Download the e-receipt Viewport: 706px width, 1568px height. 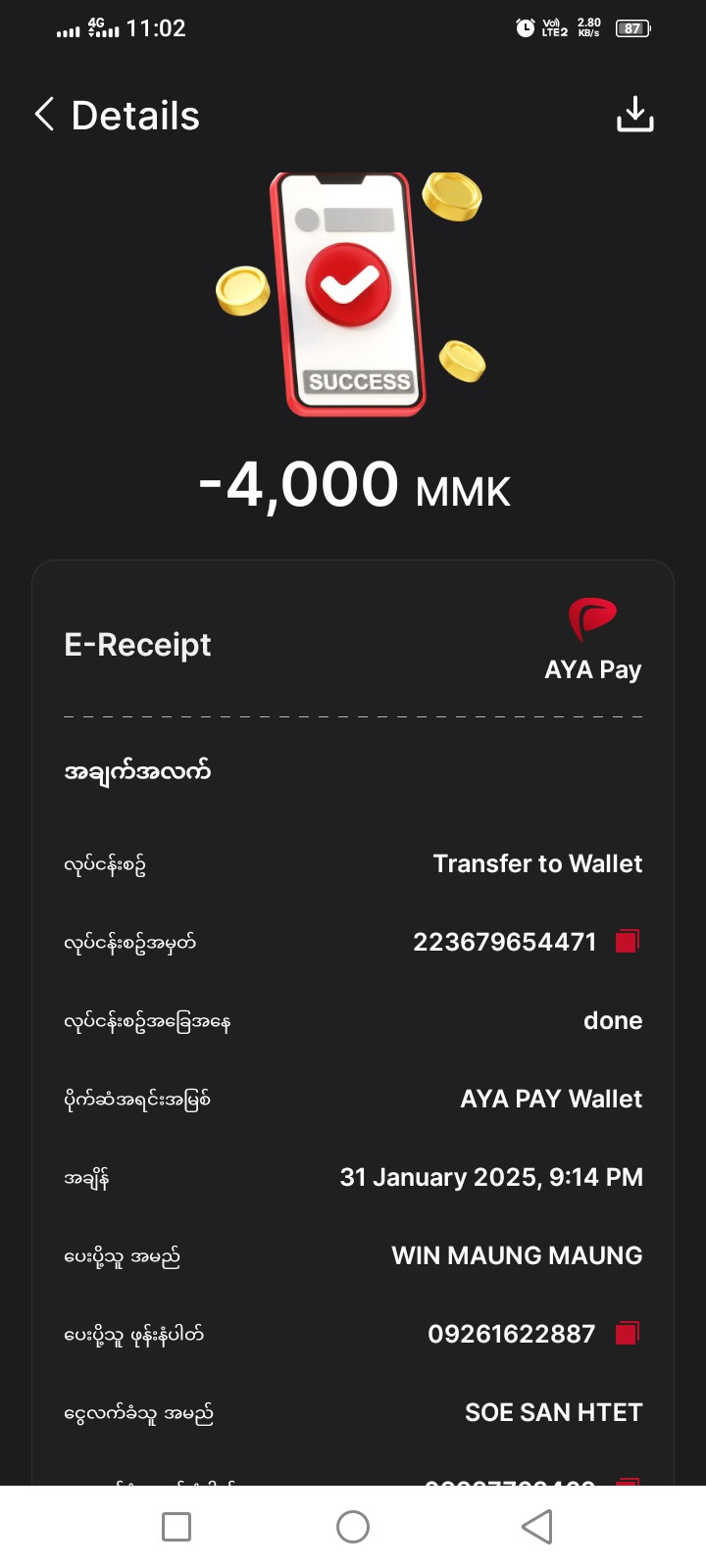pos(634,115)
